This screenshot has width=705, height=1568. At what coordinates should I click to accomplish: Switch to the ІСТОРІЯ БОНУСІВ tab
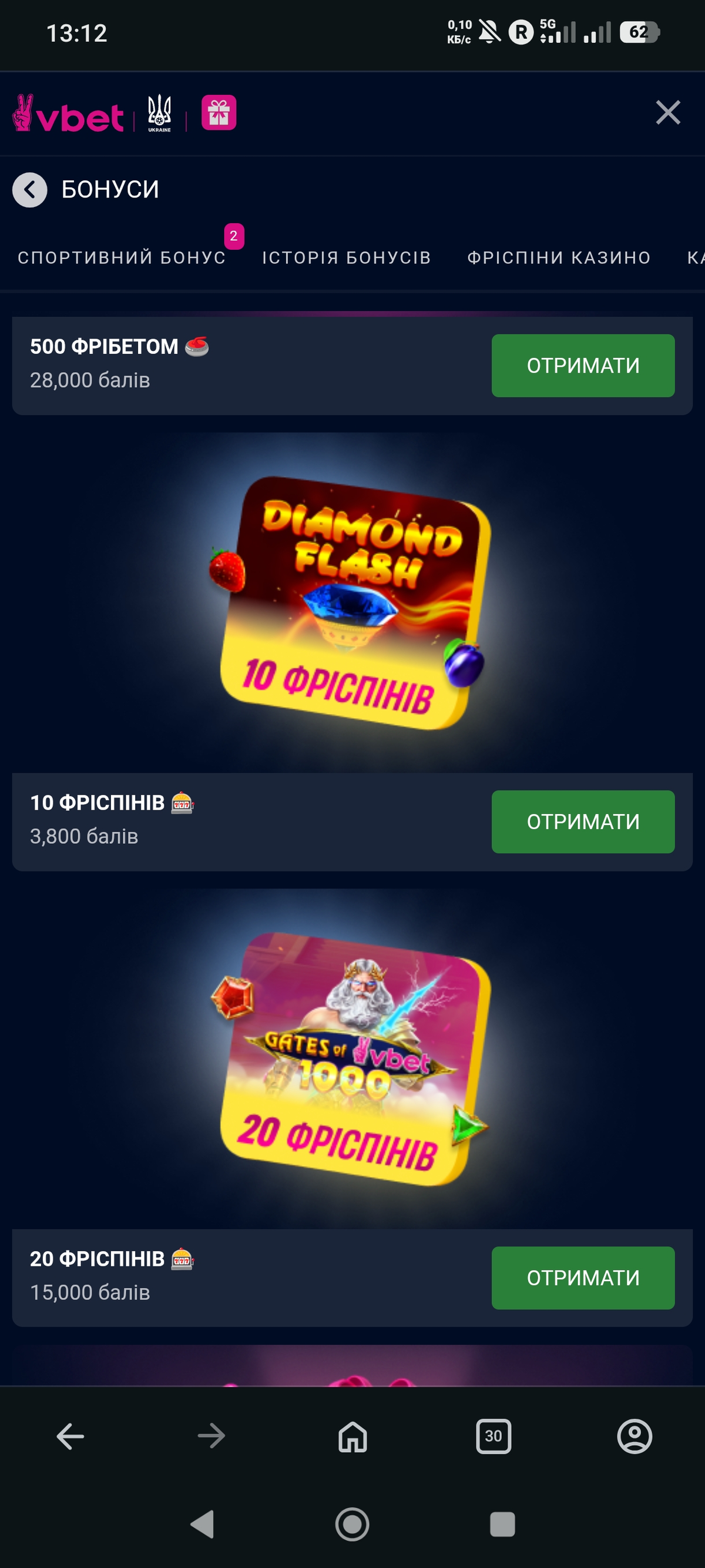click(x=346, y=257)
